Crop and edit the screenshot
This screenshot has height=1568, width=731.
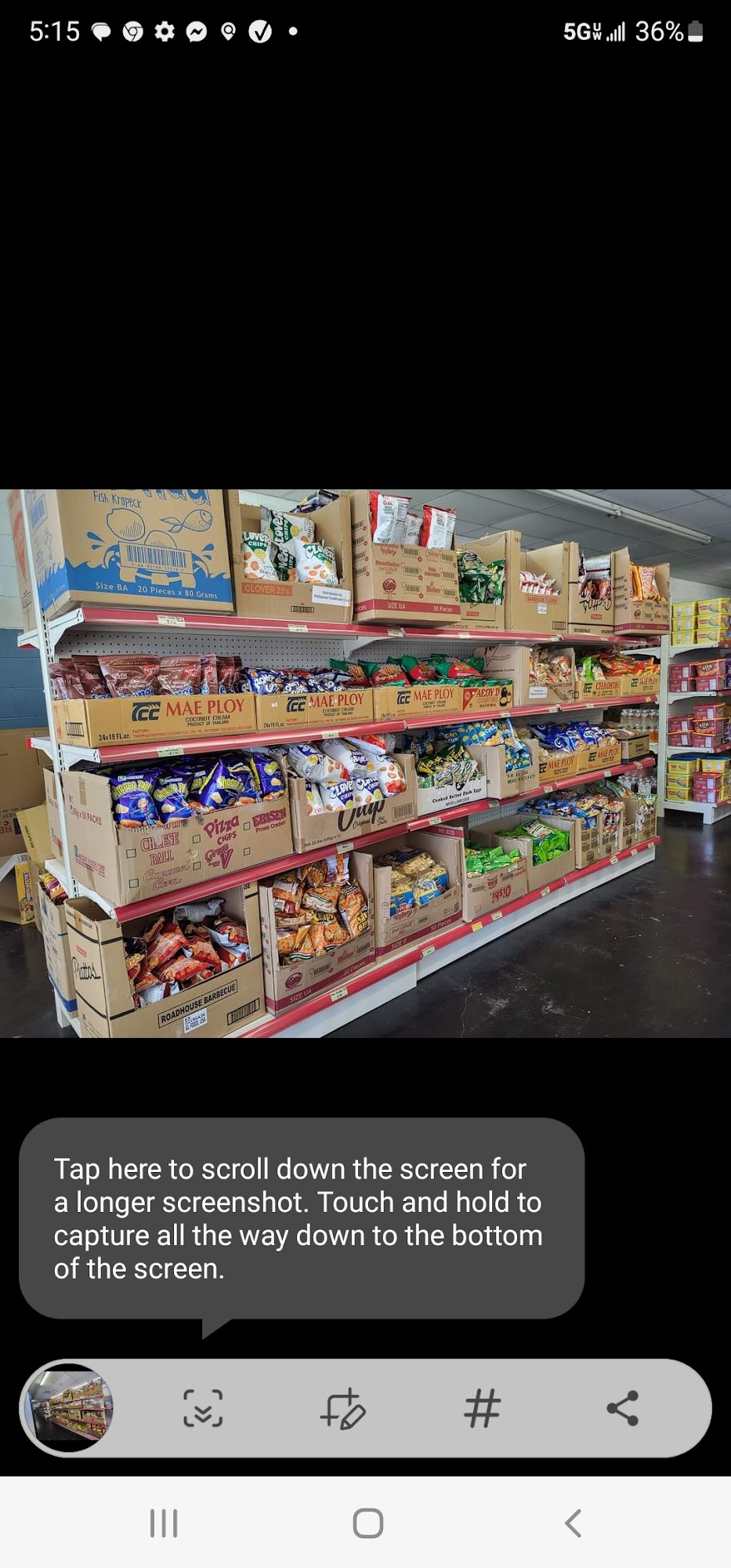click(342, 1409)
